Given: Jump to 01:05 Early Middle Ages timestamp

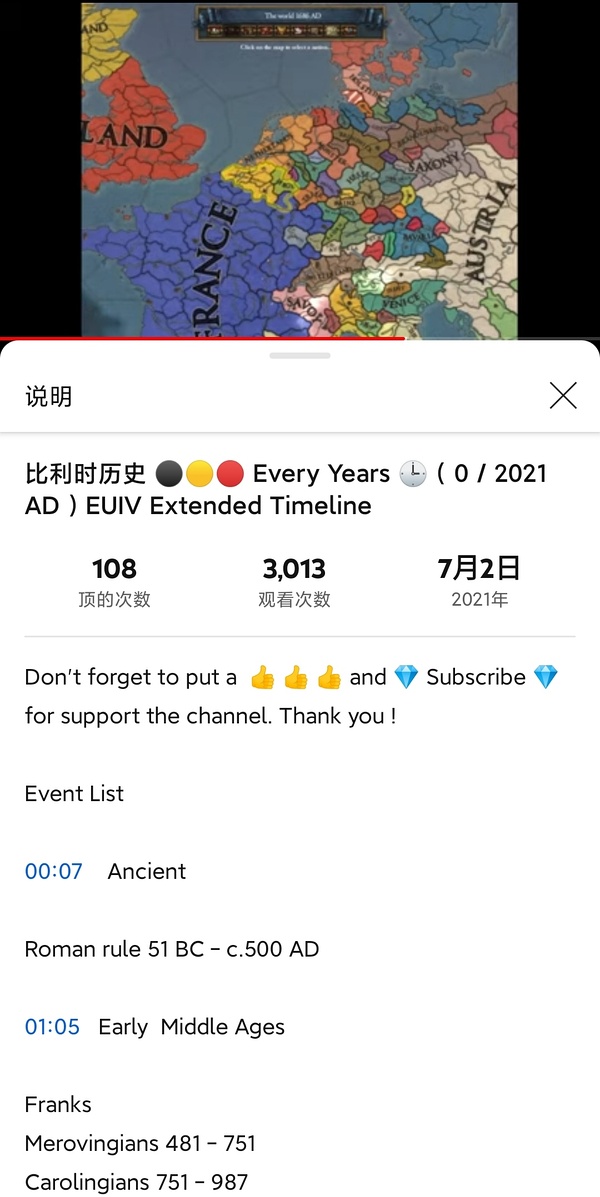Looking at the screenshot, I should [52, 1027].
